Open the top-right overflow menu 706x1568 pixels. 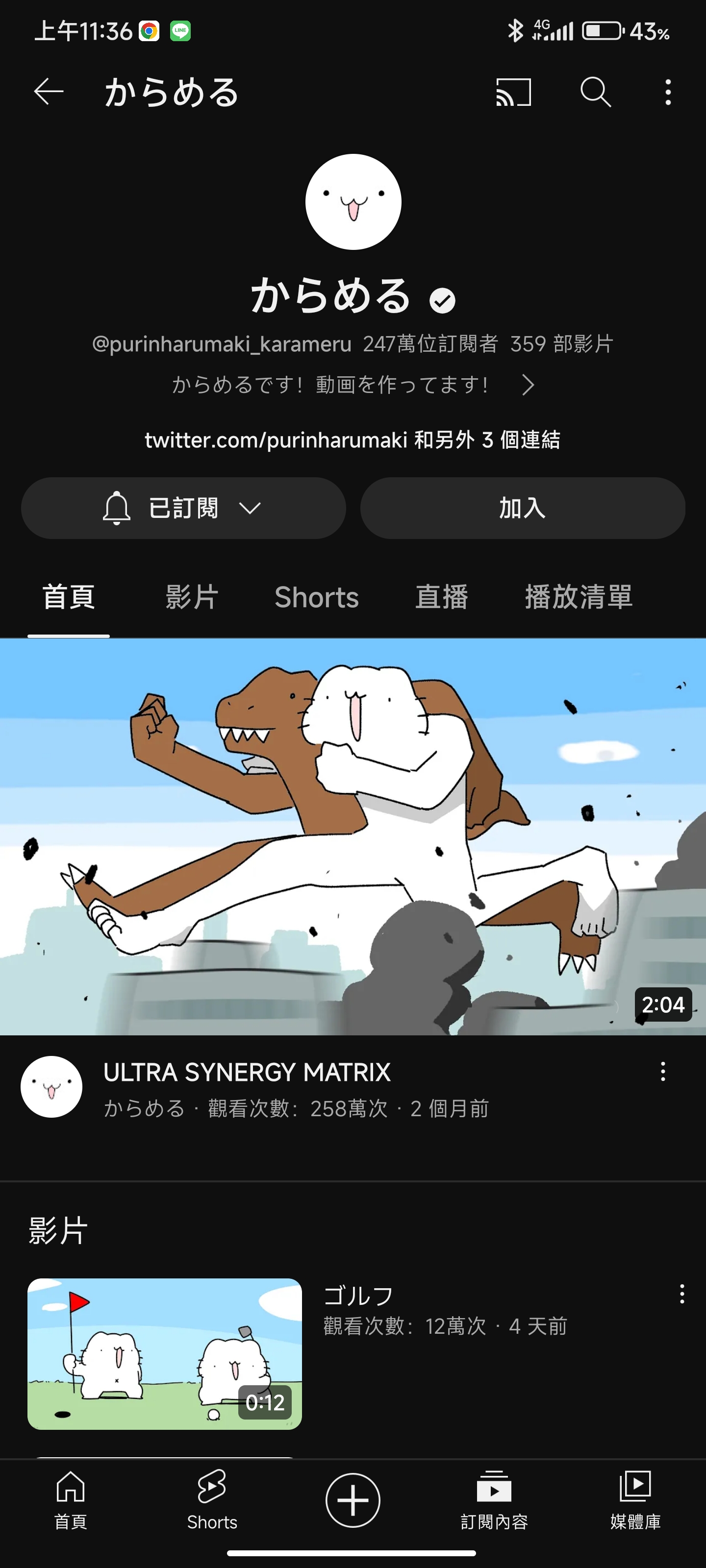tap(668, 93)
